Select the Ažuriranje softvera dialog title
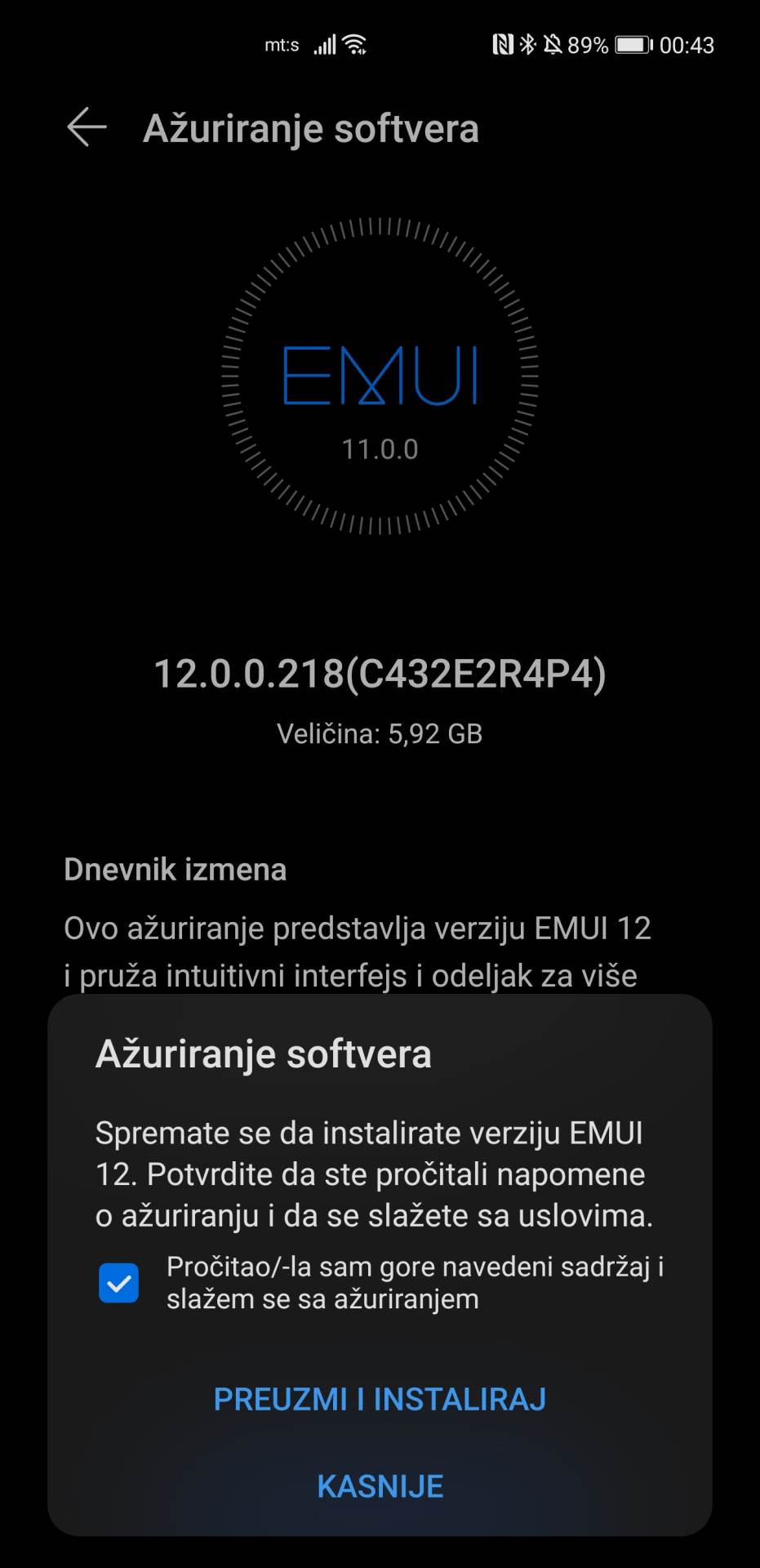 tap(264, 1054)
